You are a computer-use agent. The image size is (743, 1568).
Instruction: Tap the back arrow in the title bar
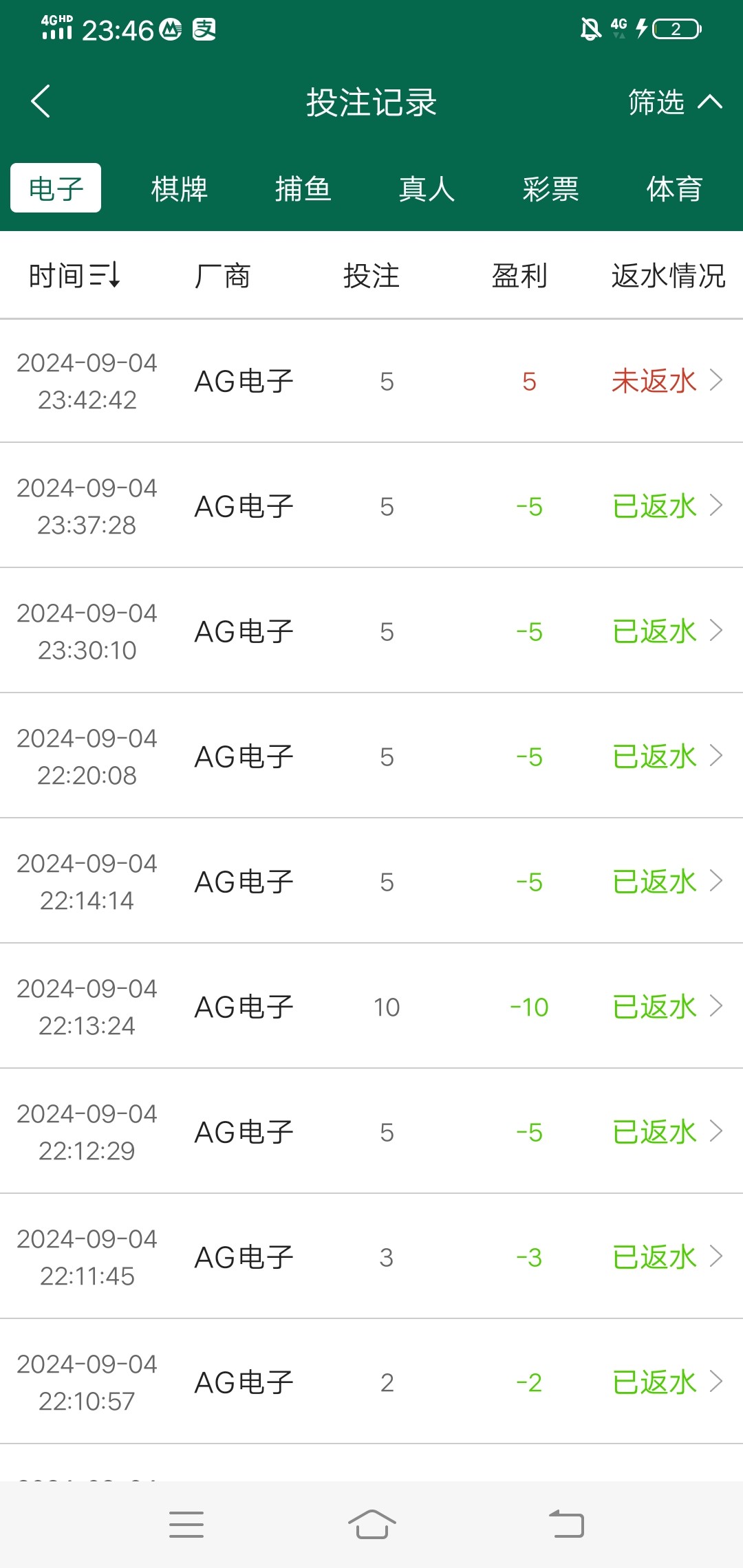(41, 102)
